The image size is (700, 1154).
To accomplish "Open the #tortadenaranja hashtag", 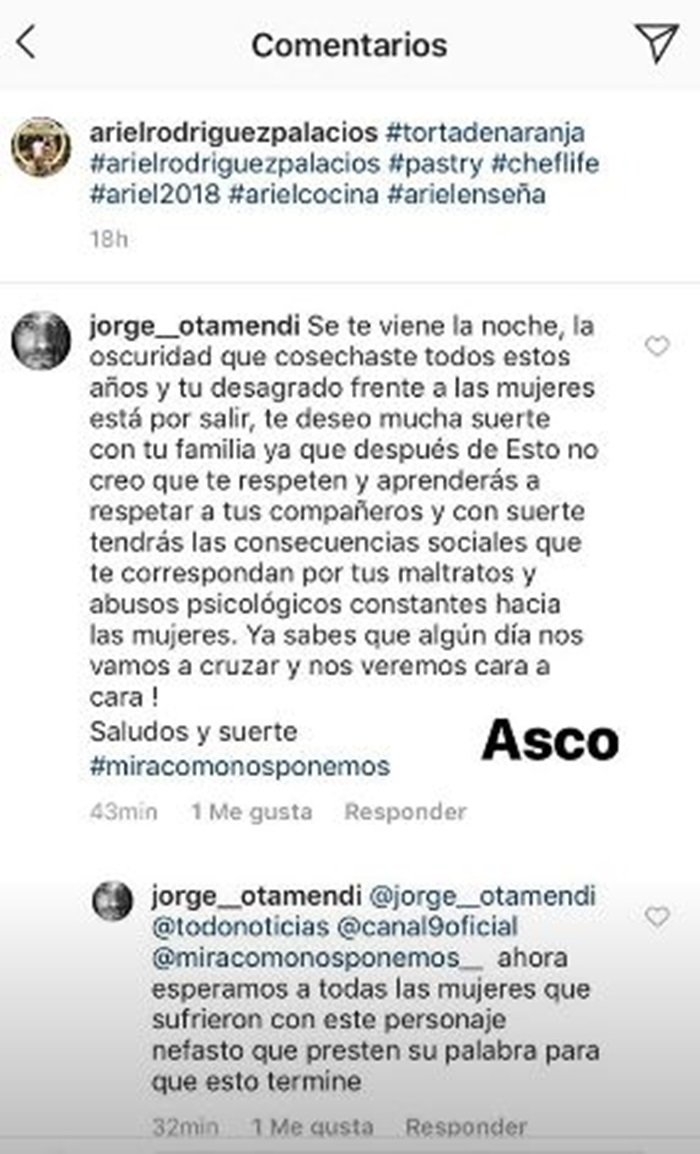I will coord(485,132).
